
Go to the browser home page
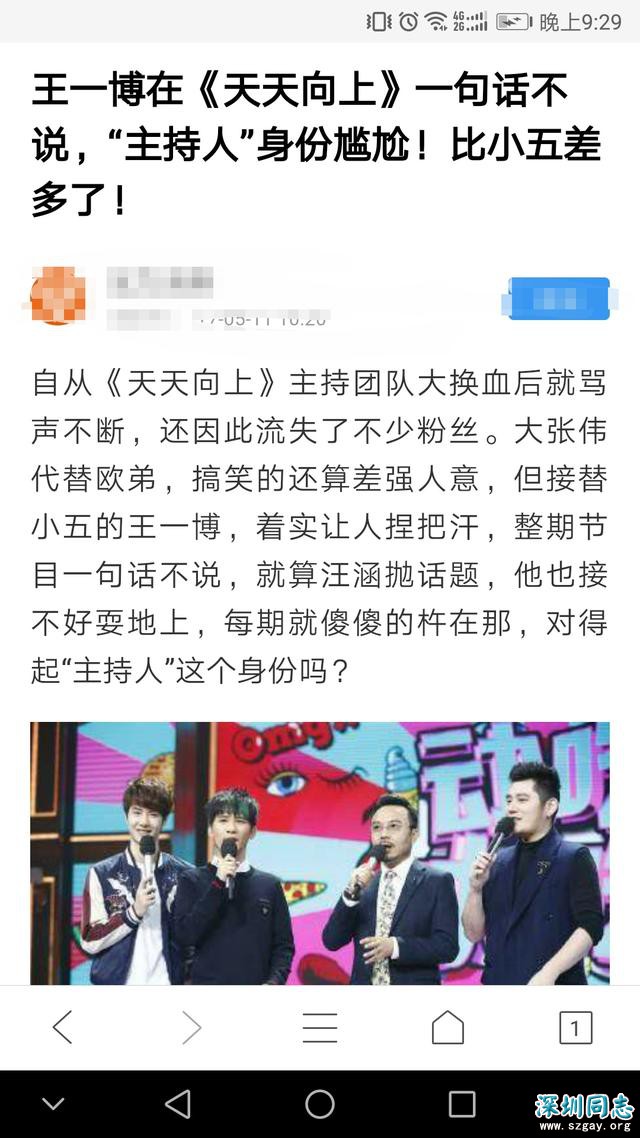[x=447, y=1027]
